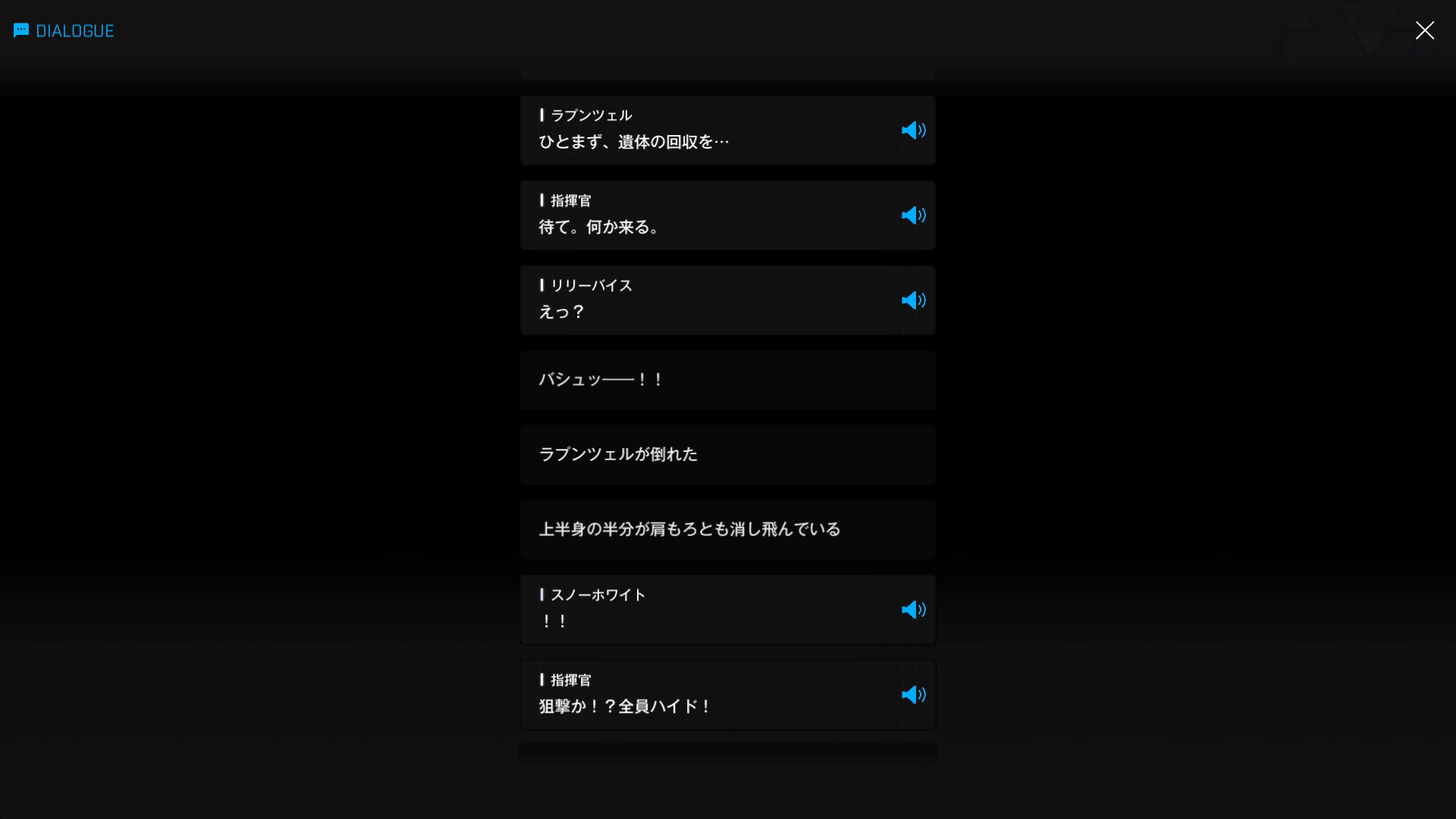Close the dialogue log

1424,30
